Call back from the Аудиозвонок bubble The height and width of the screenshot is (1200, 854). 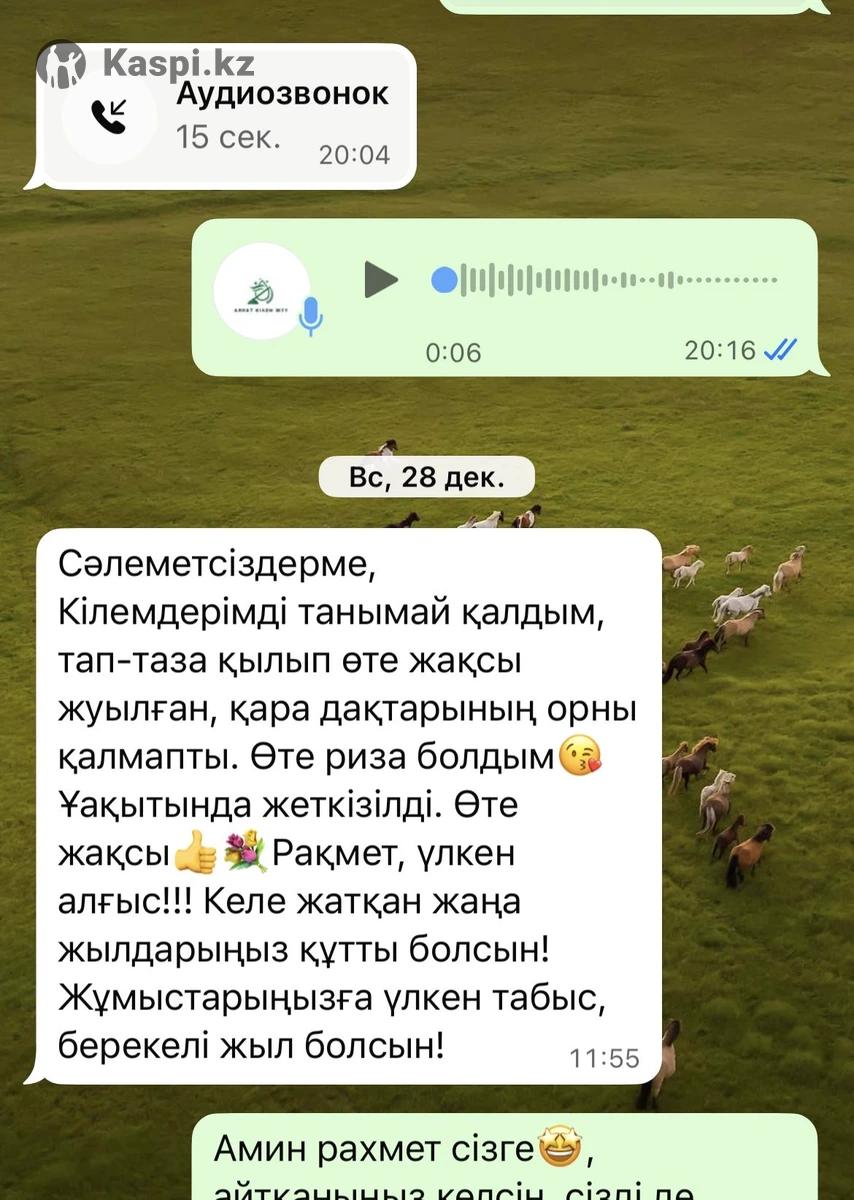click(x=108, y=117)
